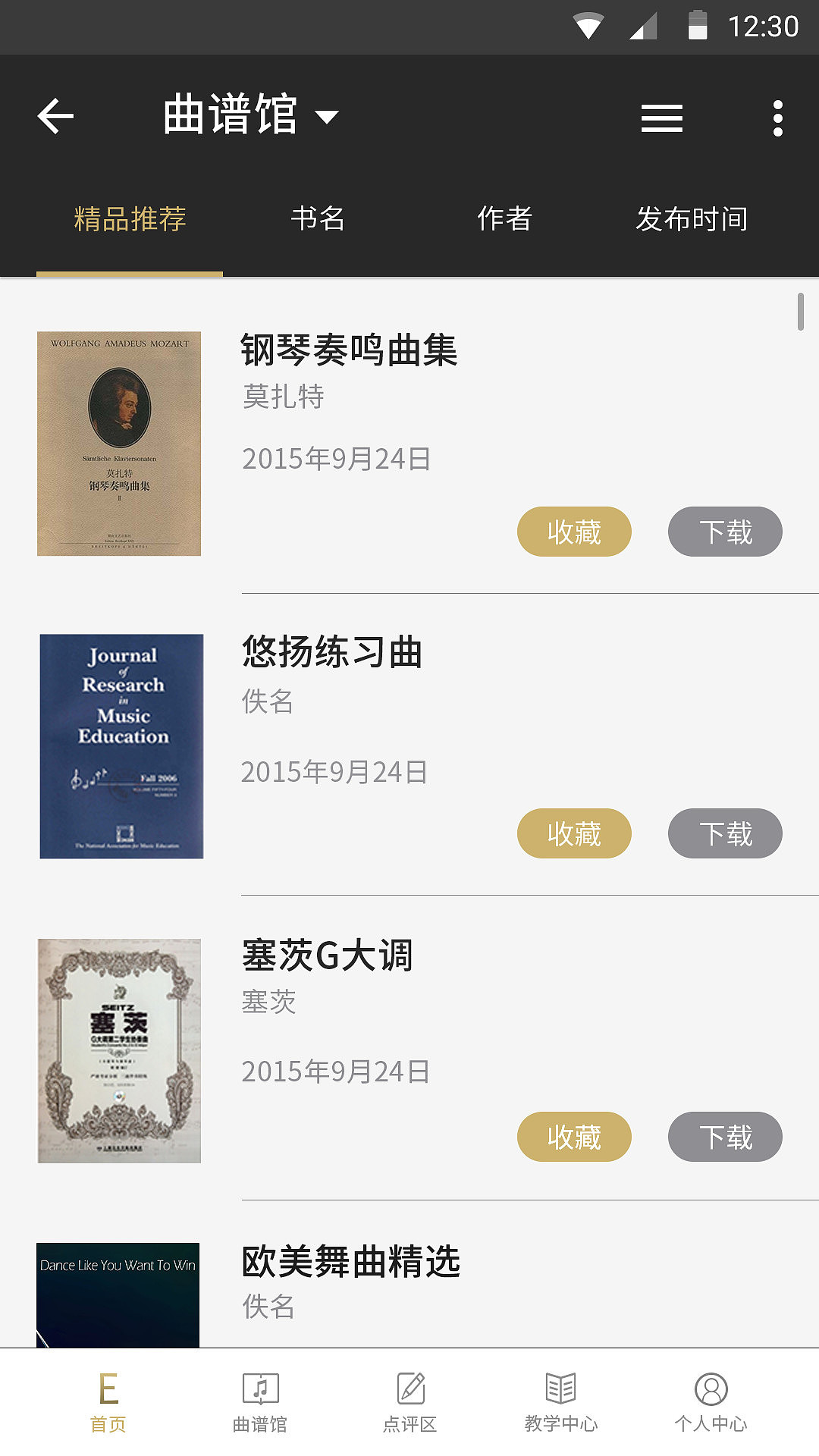The height and width of the screenshot is (1456, 819).
Task: Favorite 塞茨G大调 with 收藏 button
Action: (573, 1137)
